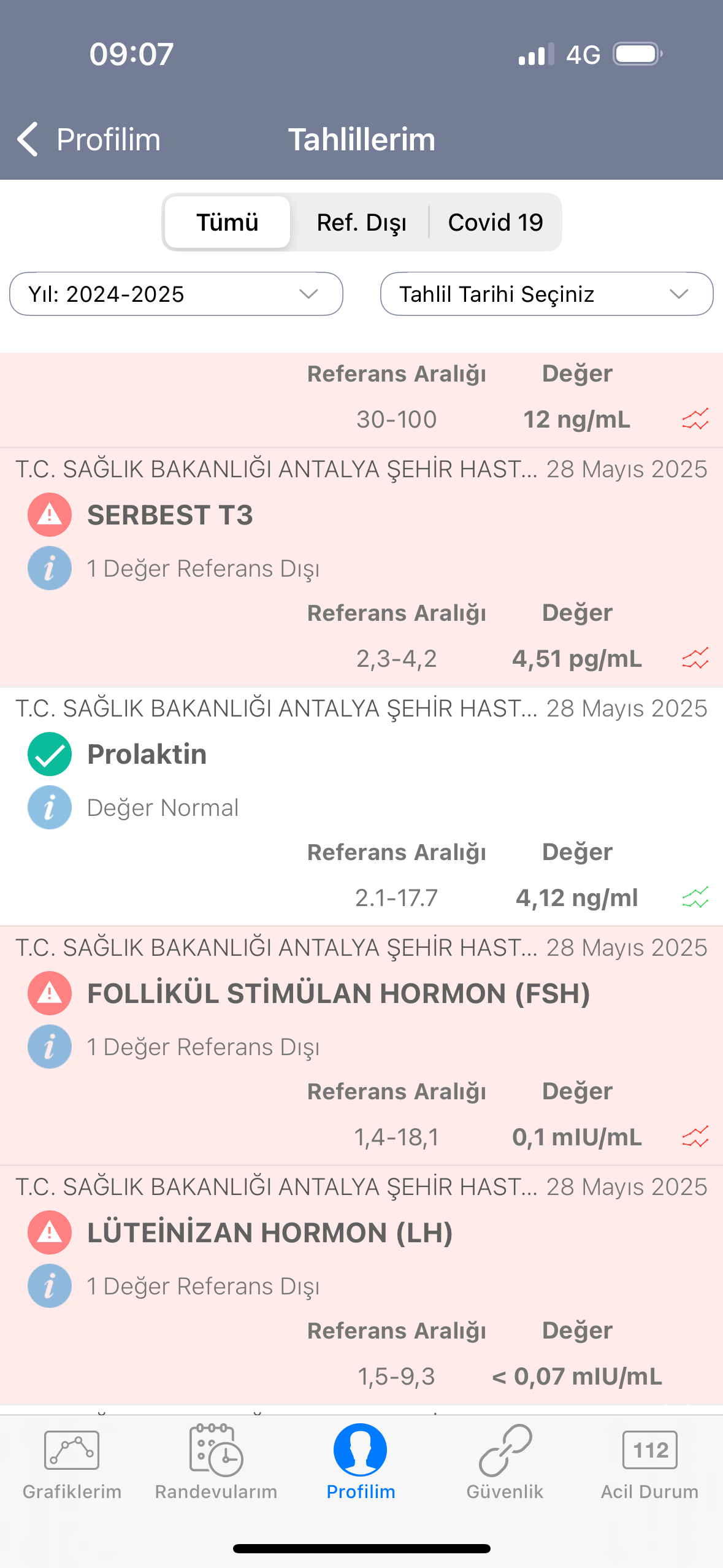Screen dimensions: 723x1568
Task: Go to the Profilim tab
Action: [361, 1462]
